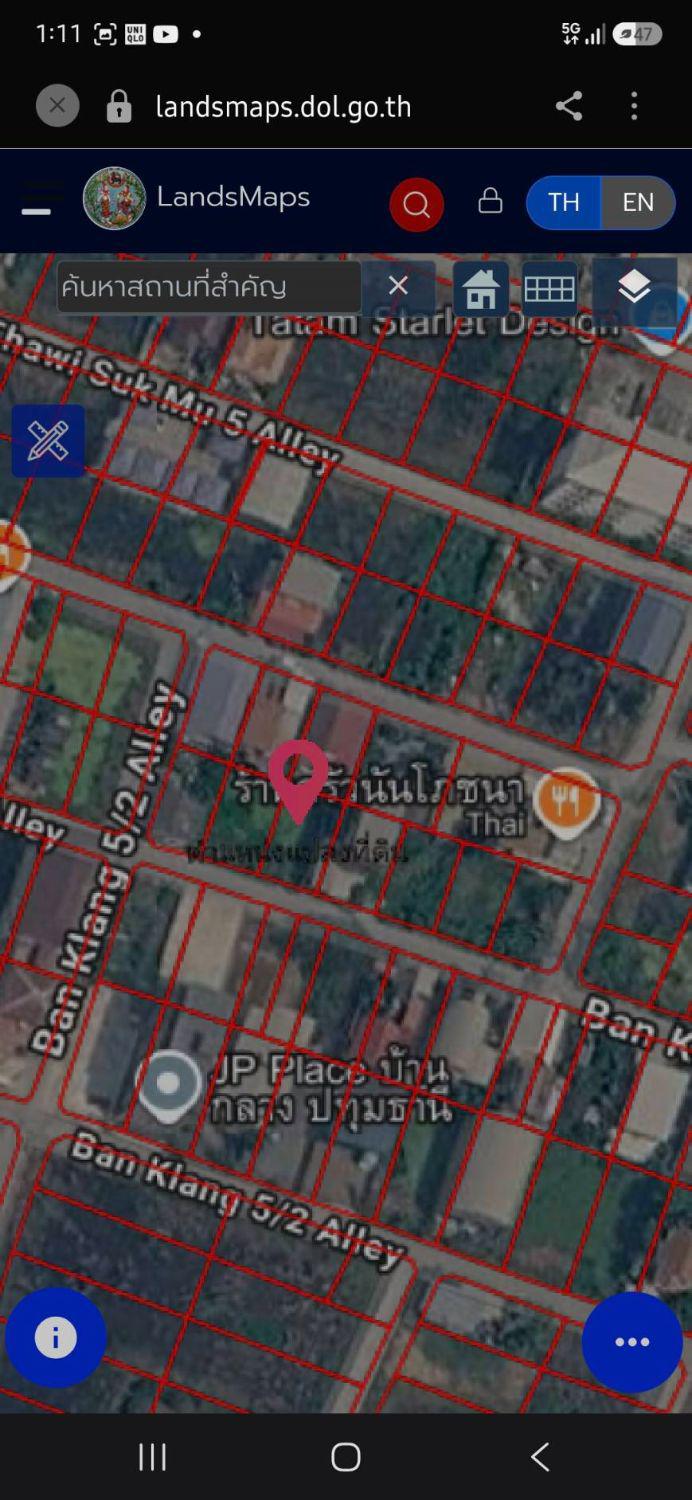The width and height of the screenshot is (692, 1500).
Task: Tap the red search button
Action: pos(416,205)
